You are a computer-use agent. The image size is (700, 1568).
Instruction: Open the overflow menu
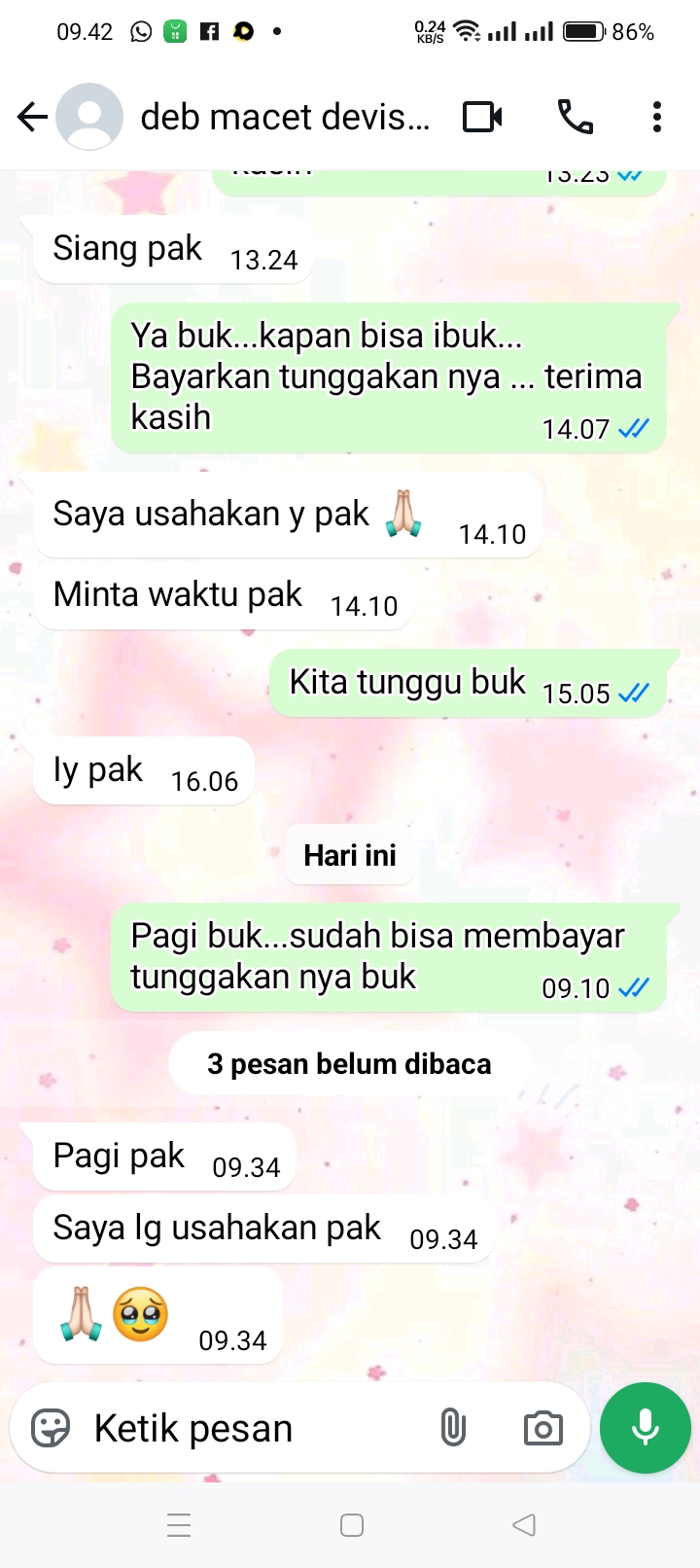657,118
